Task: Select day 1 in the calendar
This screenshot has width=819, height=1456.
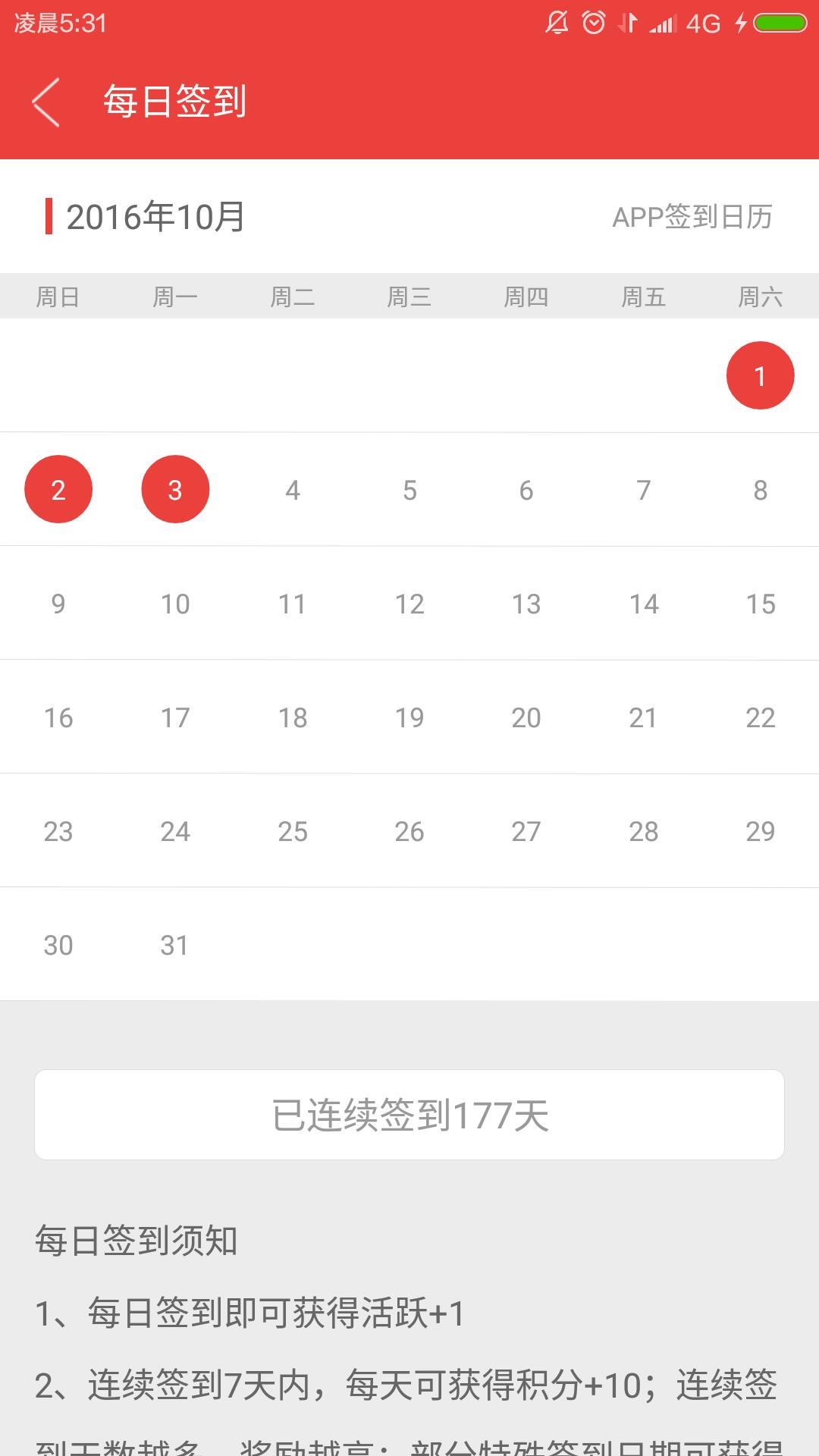Action: tap(760, 375)
